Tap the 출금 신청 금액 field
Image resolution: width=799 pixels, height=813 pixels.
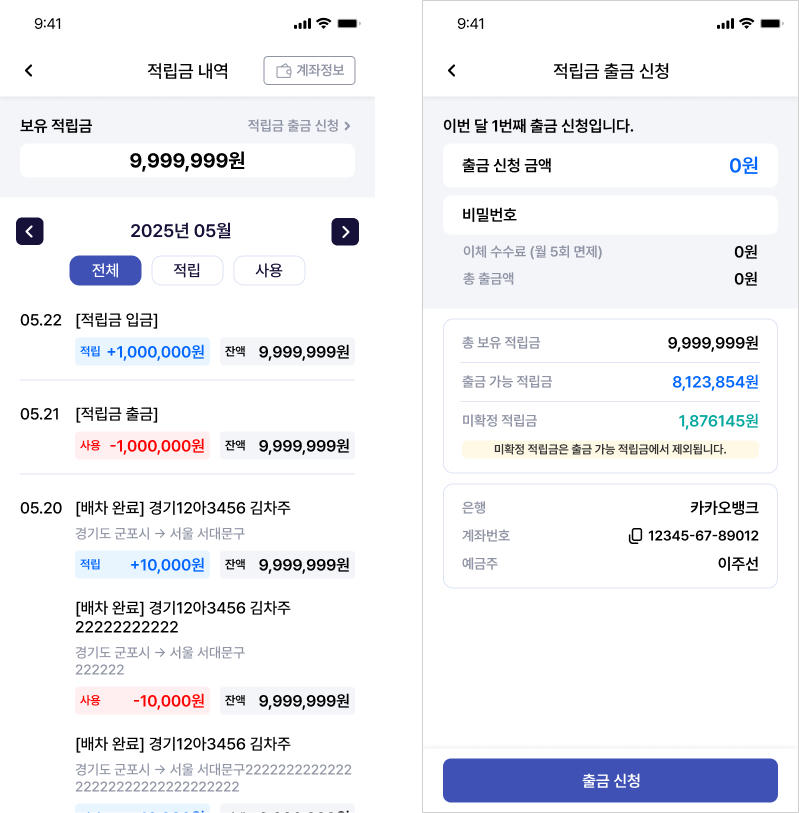[x=610, y=166]
